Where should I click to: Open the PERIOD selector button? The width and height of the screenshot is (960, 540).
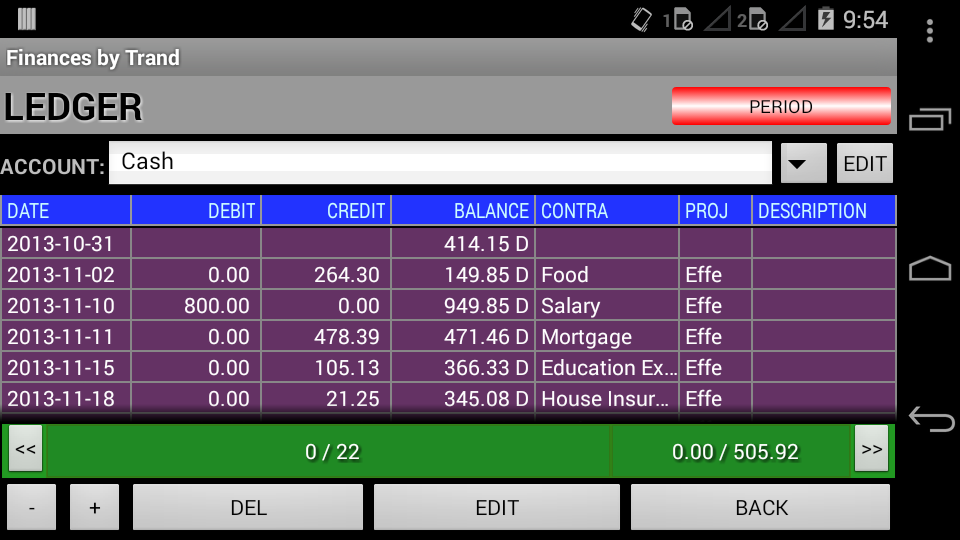(x=780, y=107)
